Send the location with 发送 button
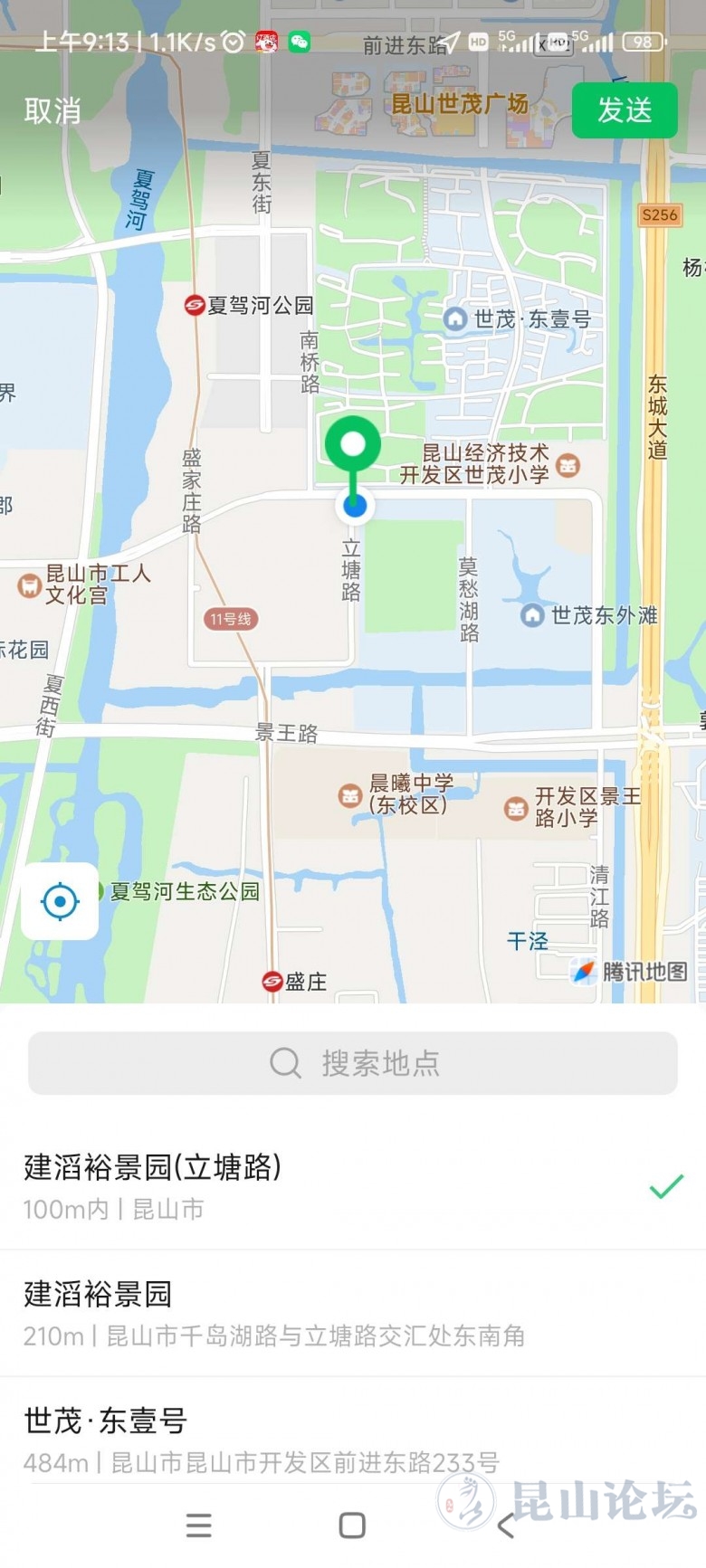Screen dimensions: 706x1568 pos(624,110)
